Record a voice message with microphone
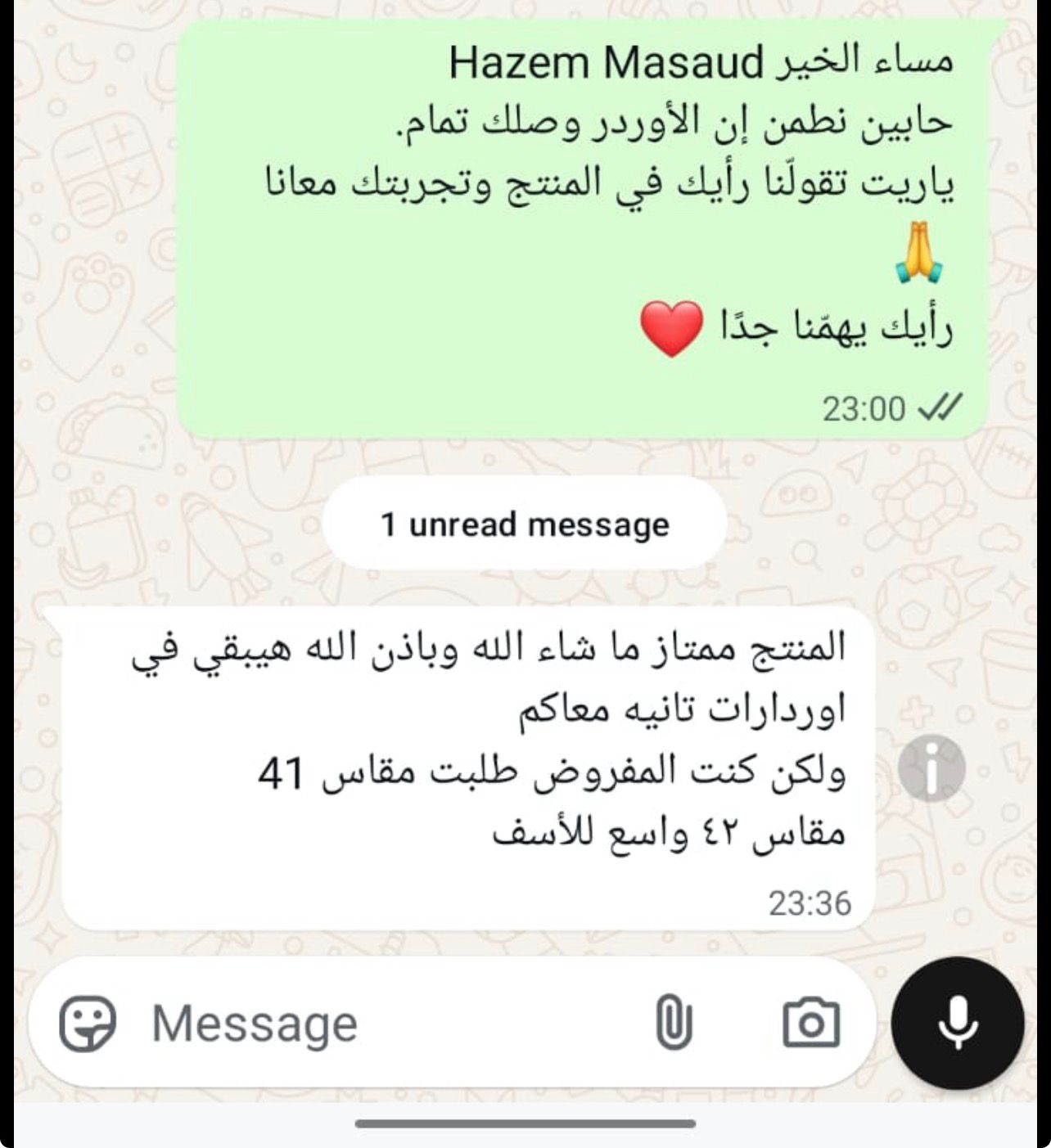This screenshot has width=1051, height=1148. [957, 1023]
